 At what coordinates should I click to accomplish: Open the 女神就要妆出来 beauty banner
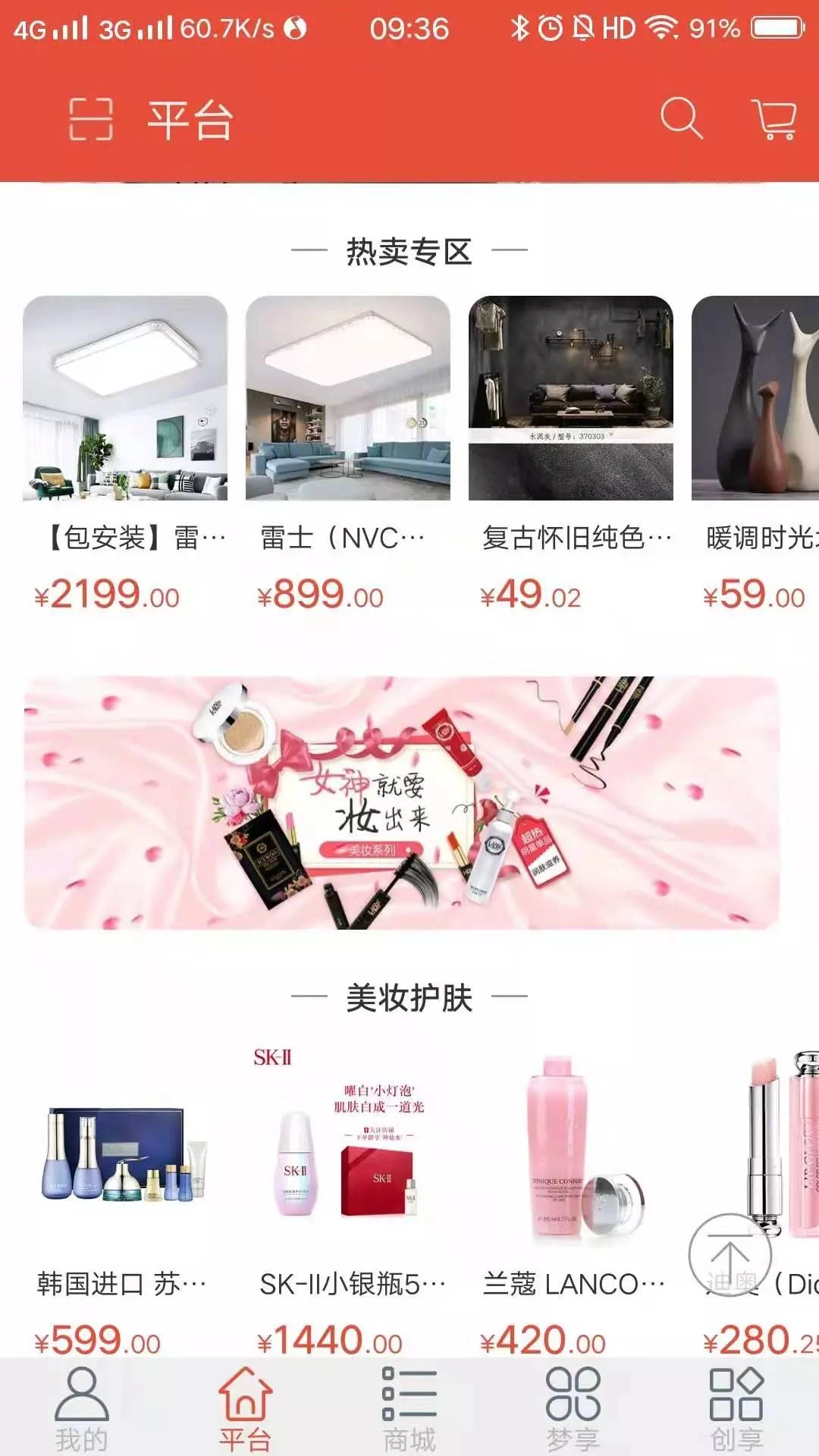402,802
